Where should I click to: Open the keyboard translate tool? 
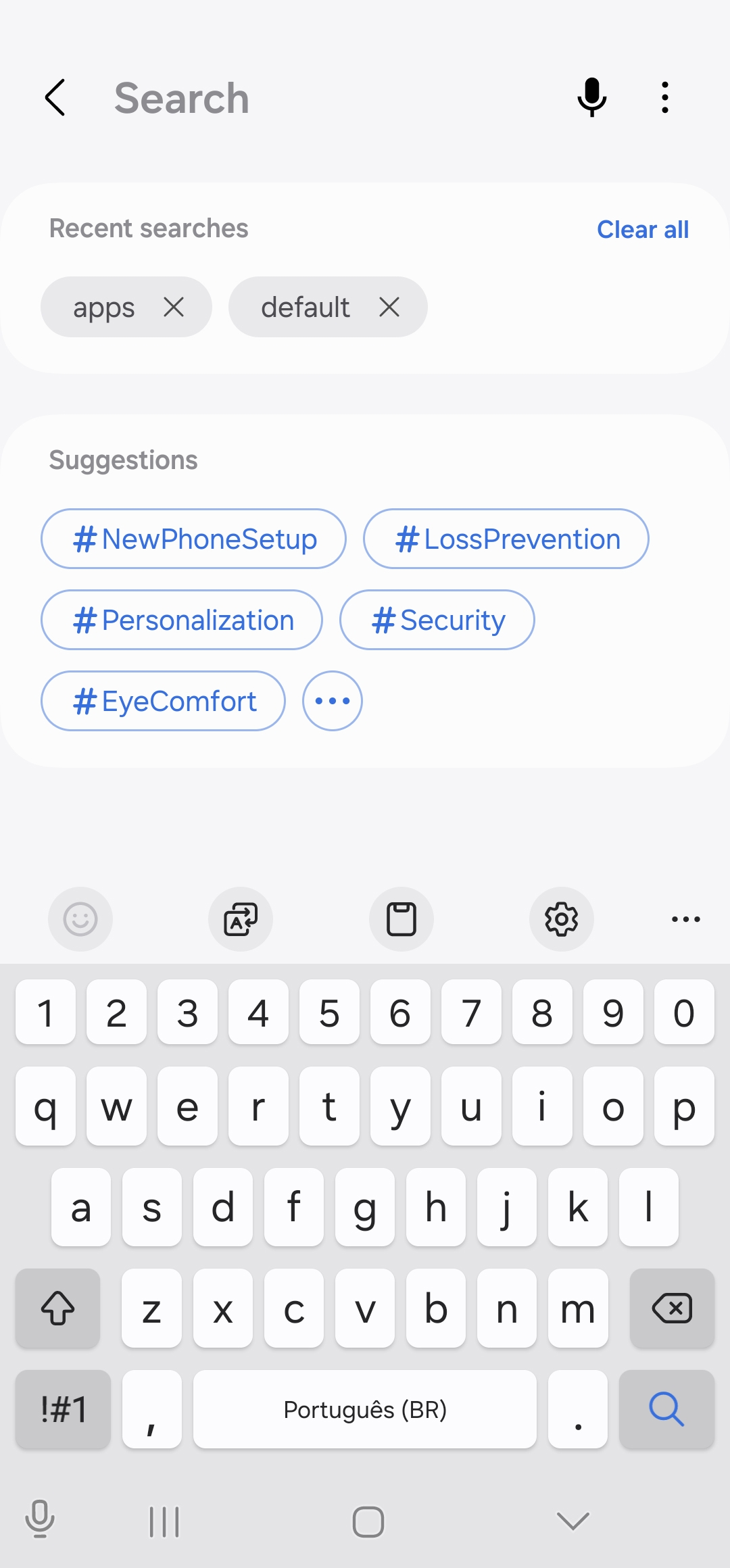tap(241, 919)
